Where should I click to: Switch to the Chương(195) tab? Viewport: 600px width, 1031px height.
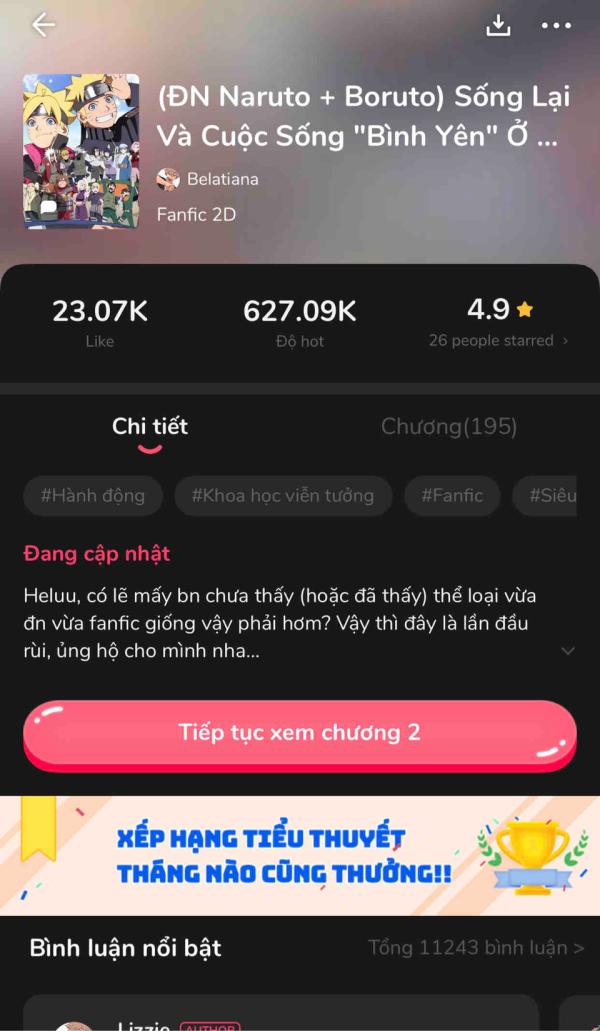point(449,427)
